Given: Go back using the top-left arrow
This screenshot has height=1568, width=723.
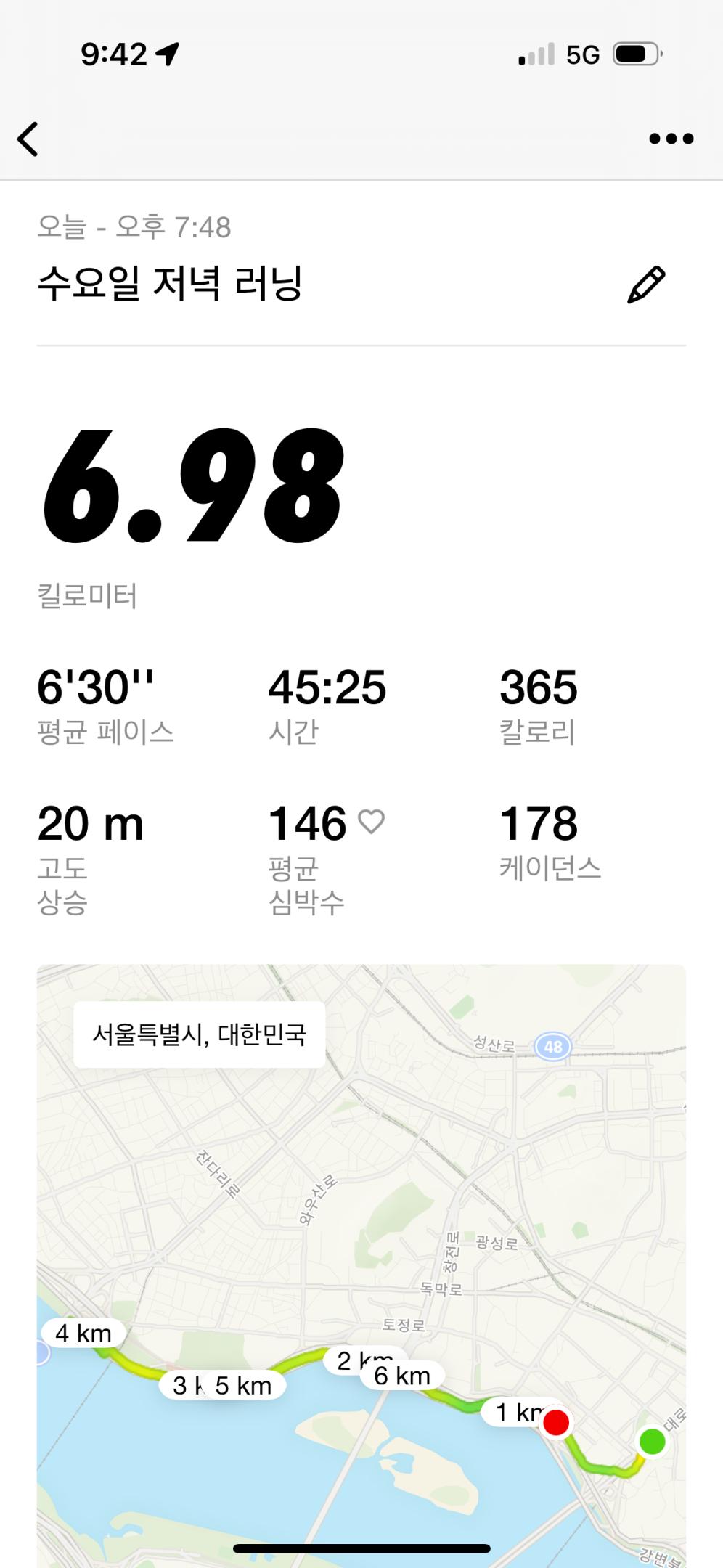Looking at the screenshot, I should [x=28, y=139].
